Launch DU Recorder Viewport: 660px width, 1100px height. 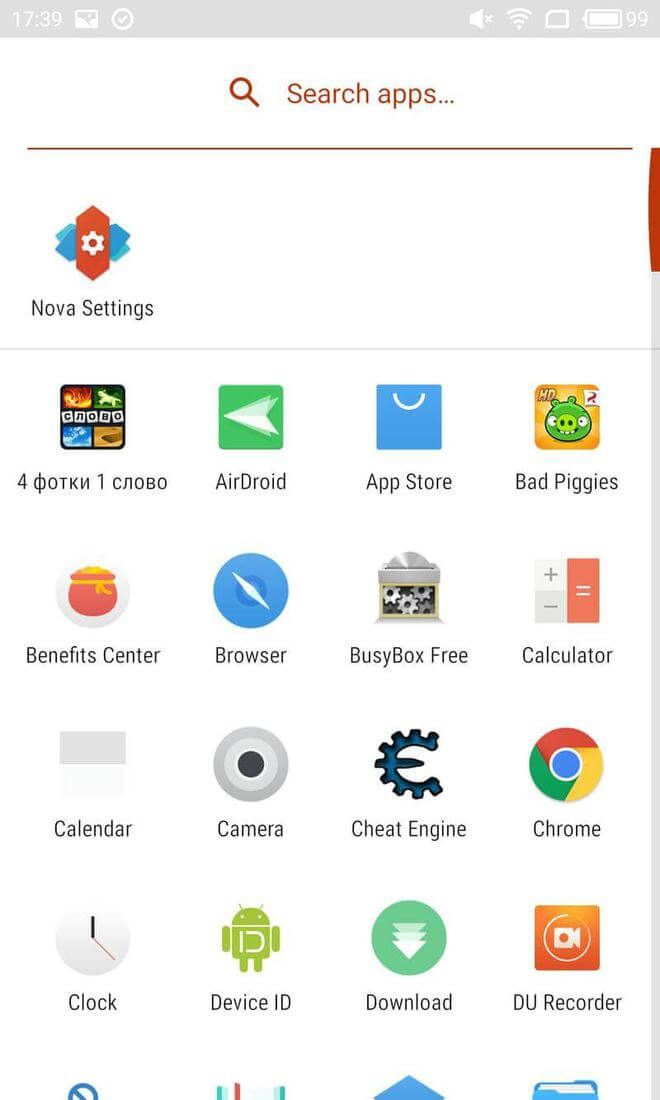pos(567,938)
